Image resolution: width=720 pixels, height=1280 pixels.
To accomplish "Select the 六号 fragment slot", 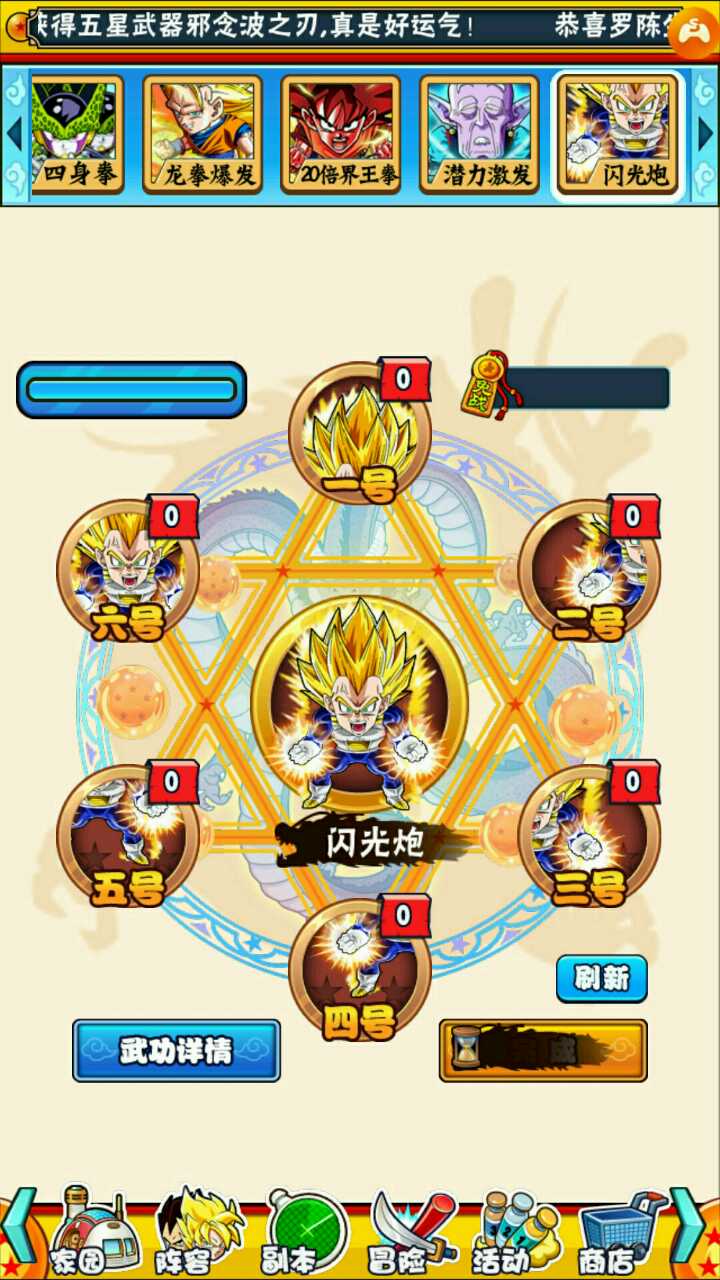I will (128, 568).
